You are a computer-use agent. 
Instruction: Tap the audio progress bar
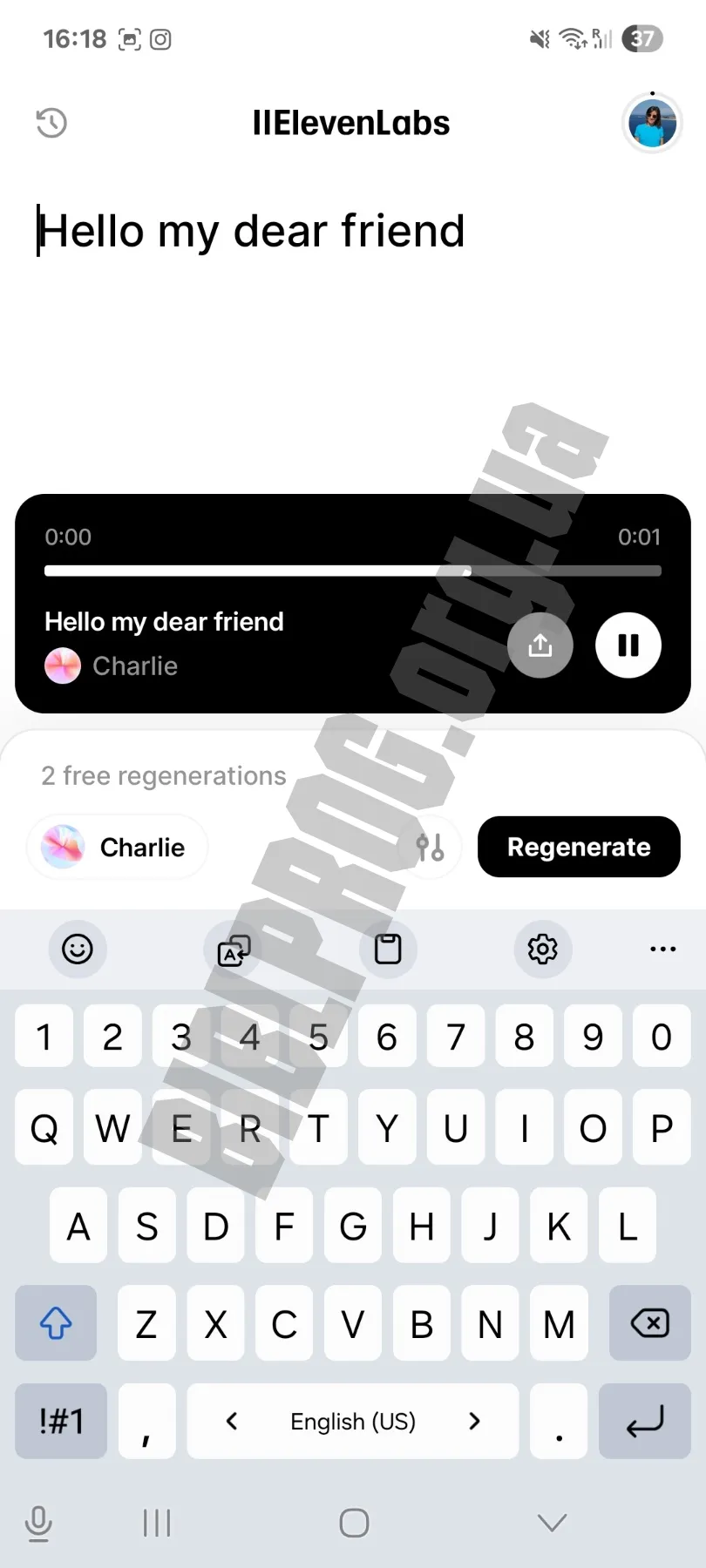coord(353,571)
